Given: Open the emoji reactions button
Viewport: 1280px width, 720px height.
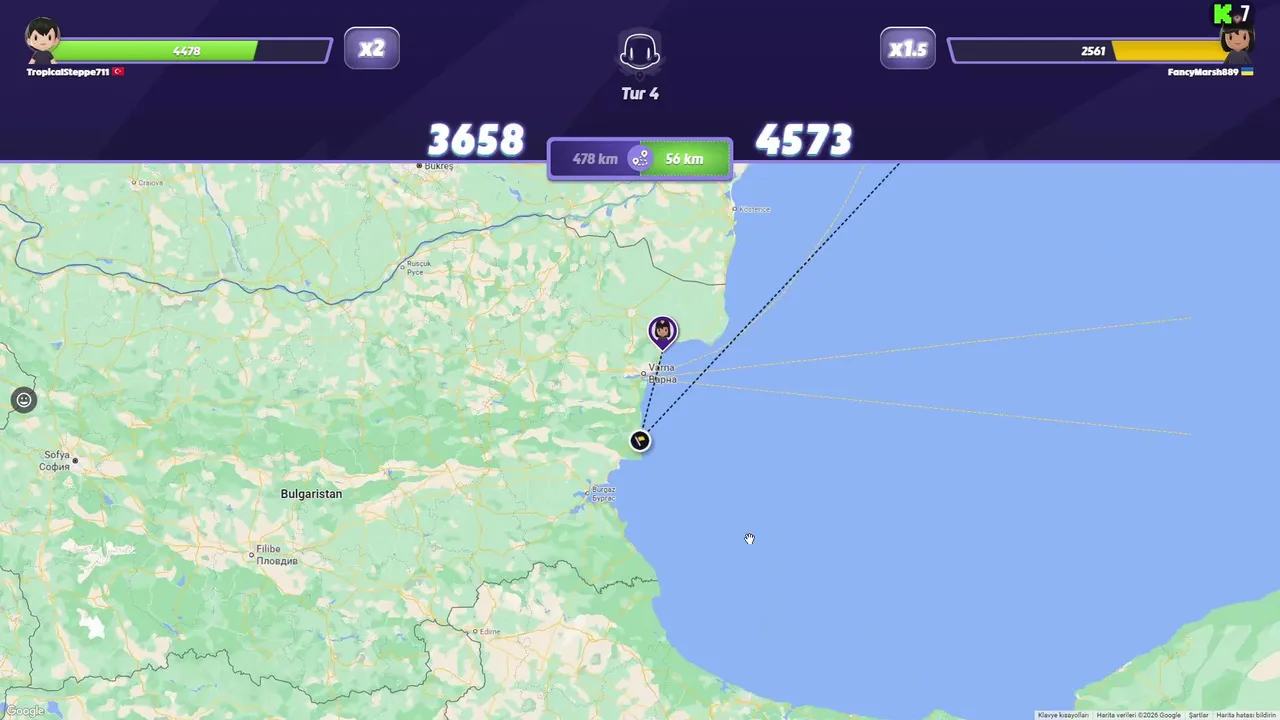Looking at the screenshot, I should point(24,400).
